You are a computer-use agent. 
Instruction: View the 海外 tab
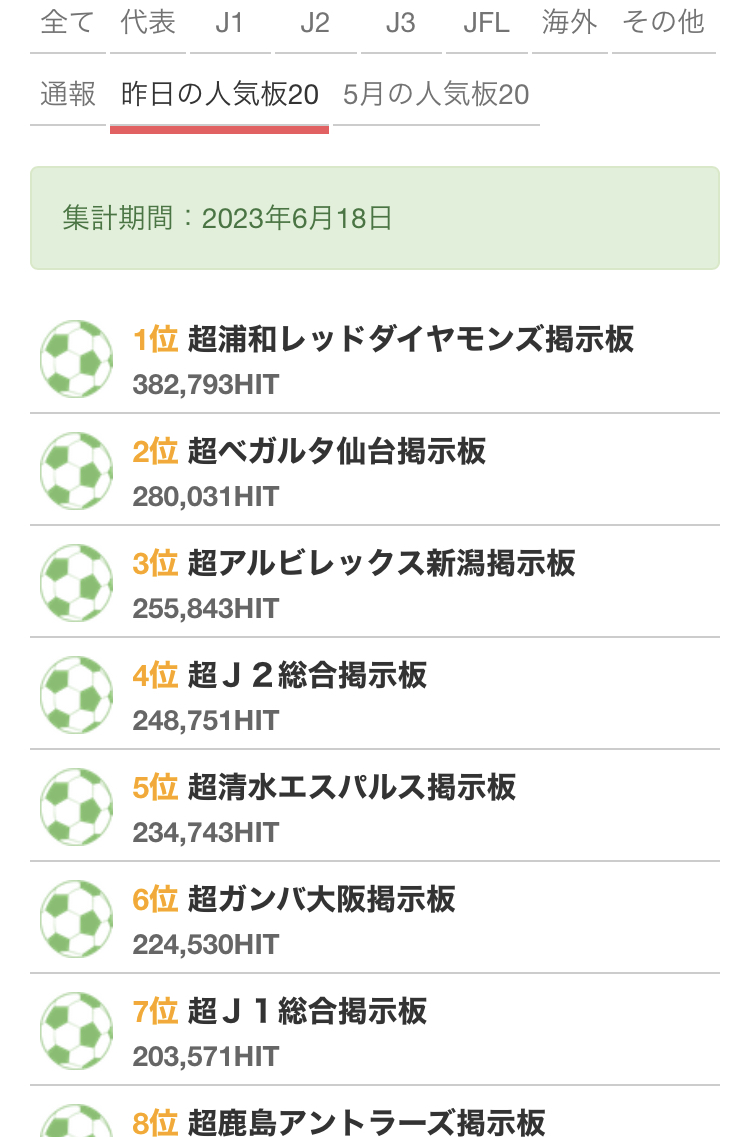(x=570, y=23)
